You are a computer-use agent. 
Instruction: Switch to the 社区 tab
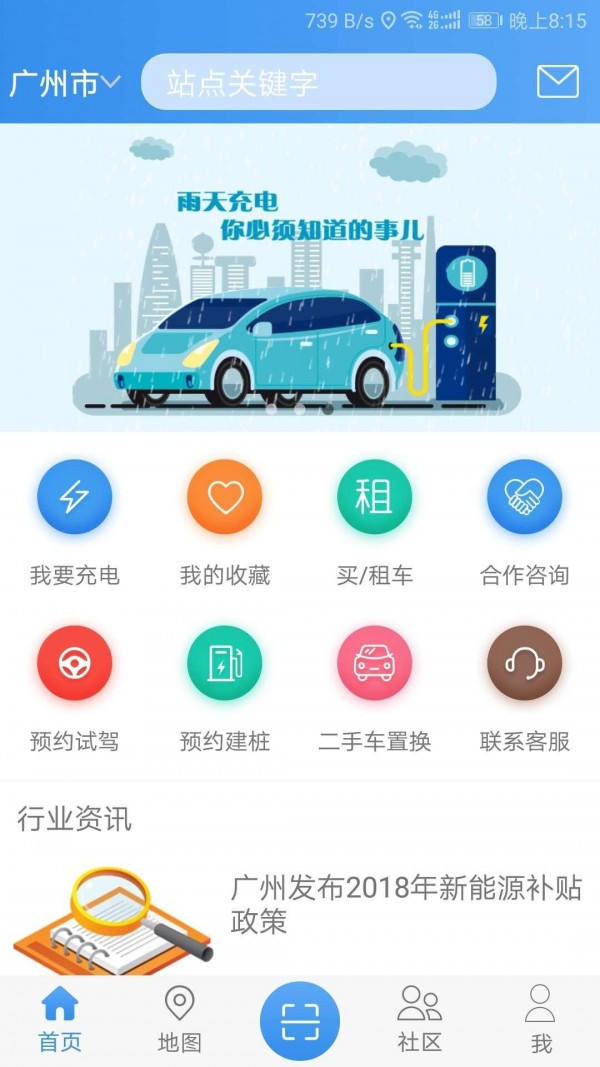coord(420,1020)
